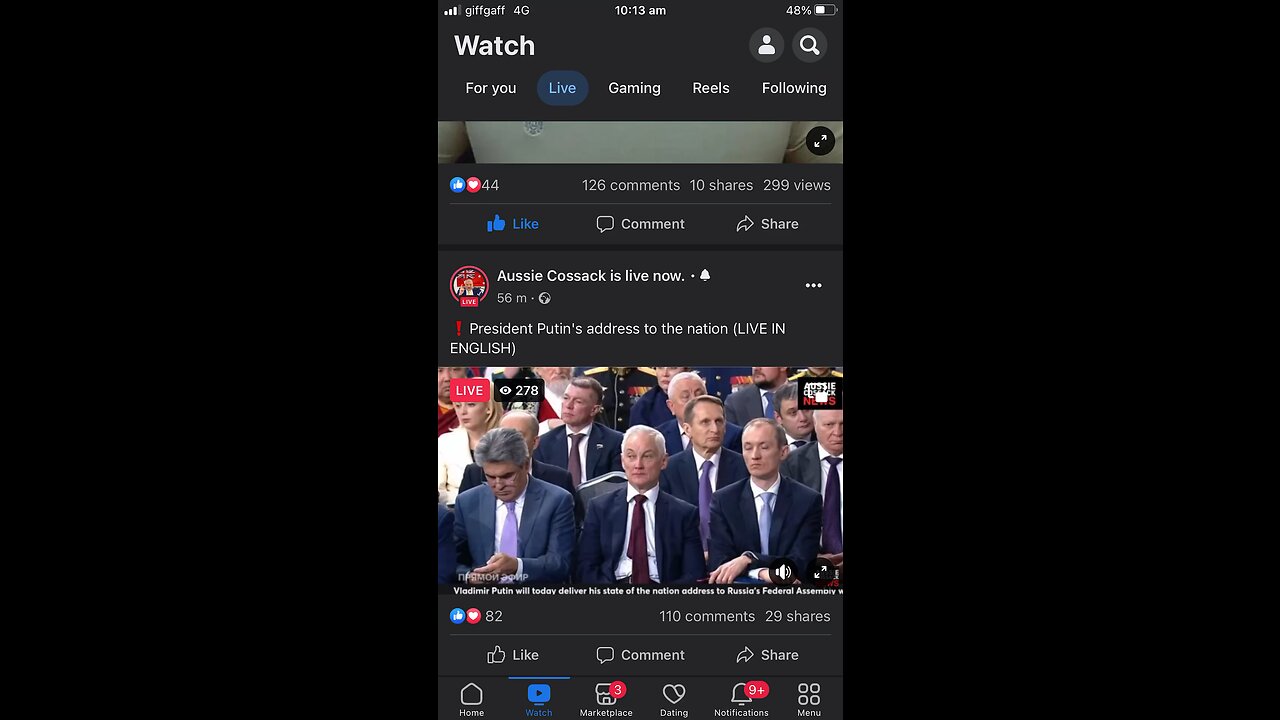Image resolution: width=1280 pixels, height=720 pixels.
Task: Expand the Putin address video to fullscreen
Action: 820,571
